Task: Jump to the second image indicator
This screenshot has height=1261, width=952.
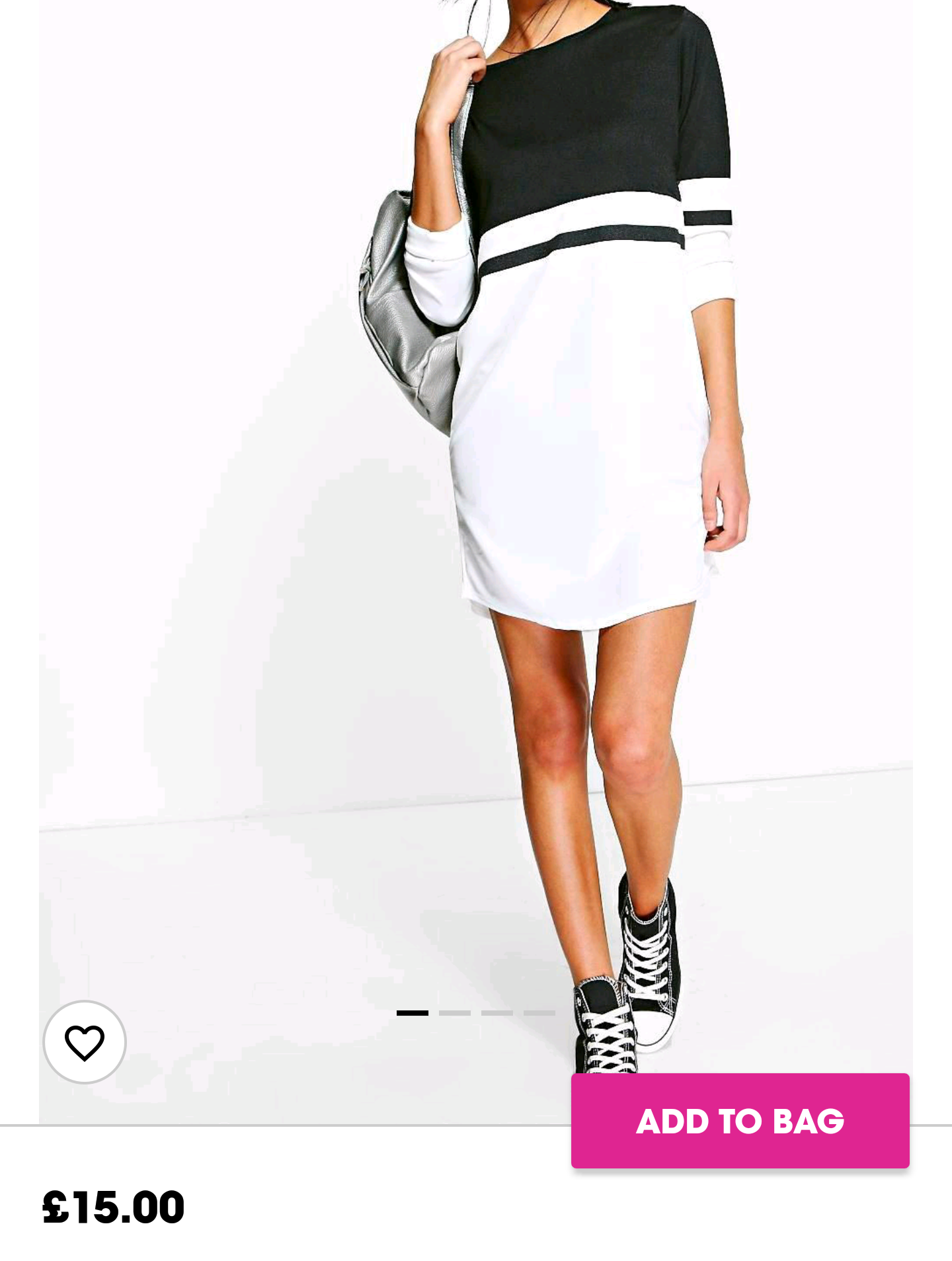Action: (x=454, y=1013)
